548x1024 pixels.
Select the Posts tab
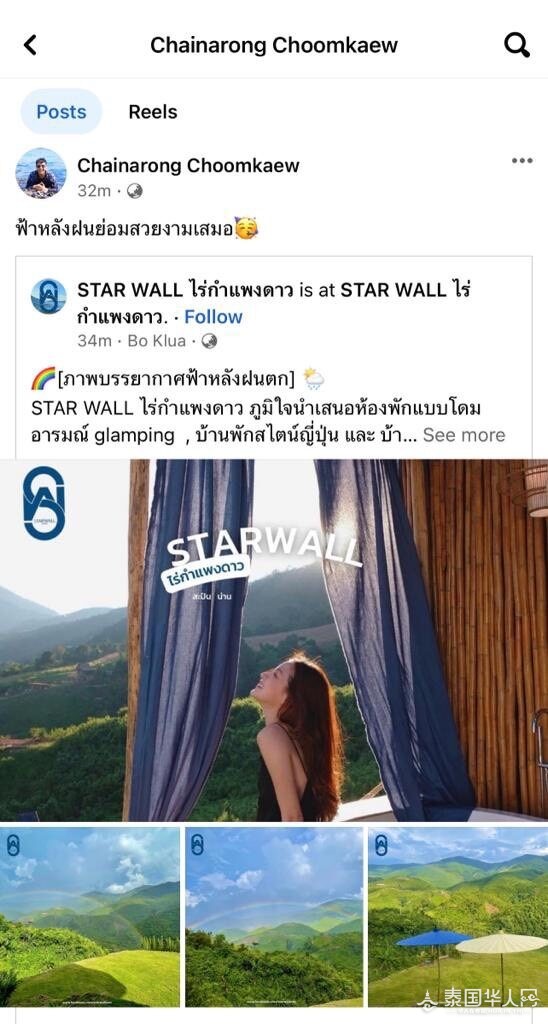(61, 112)
